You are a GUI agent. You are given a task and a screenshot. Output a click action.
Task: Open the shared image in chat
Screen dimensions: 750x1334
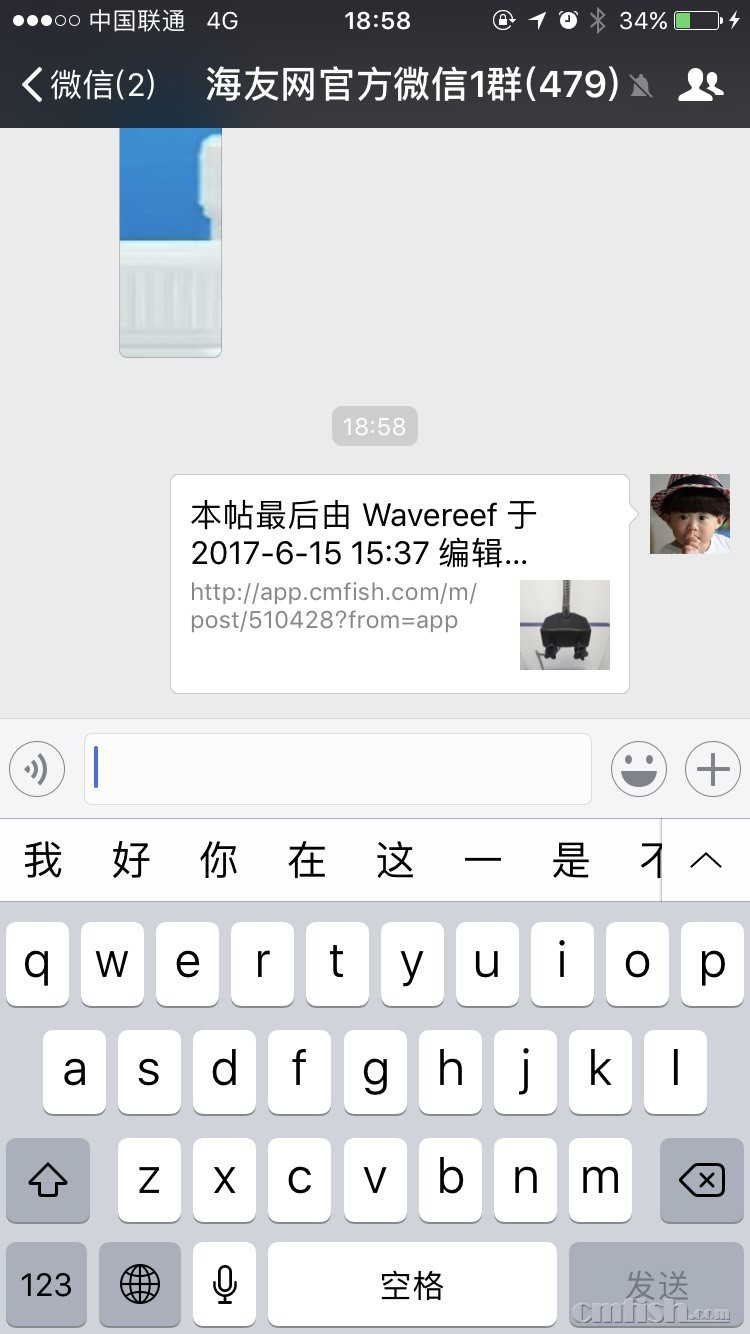tap(170, 242)
